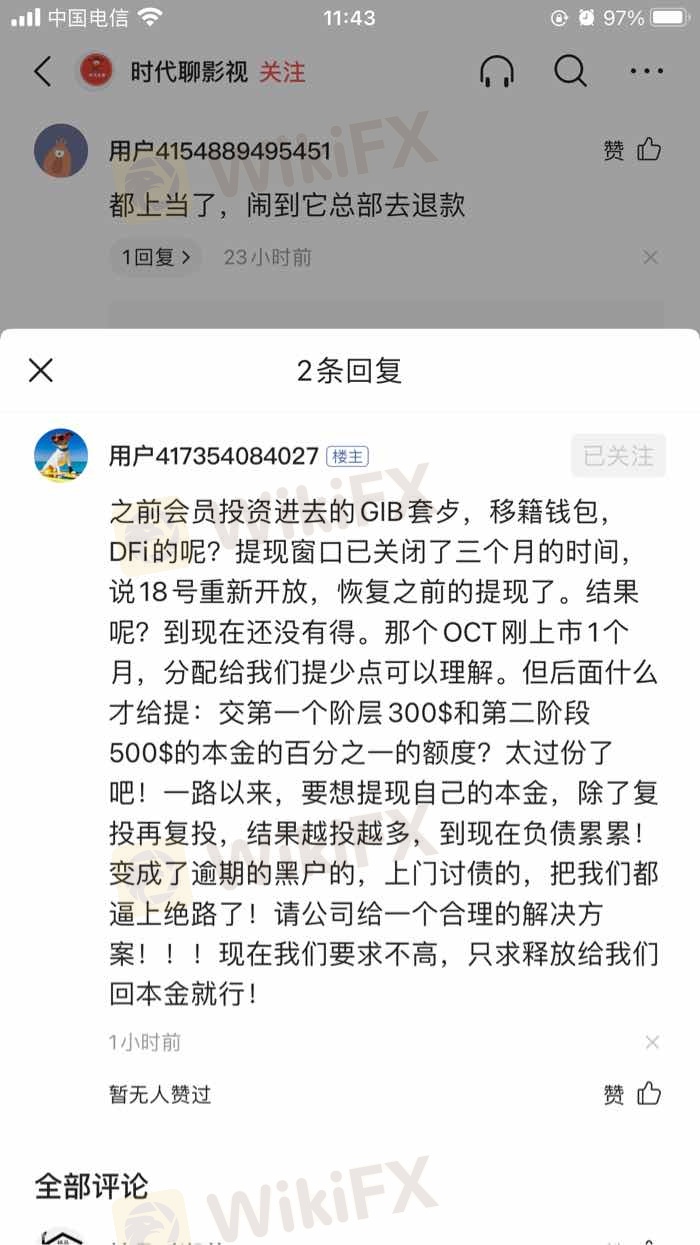700x1245 pixels.
Task: Open the headphones listen mode icon
Action: 497,72
